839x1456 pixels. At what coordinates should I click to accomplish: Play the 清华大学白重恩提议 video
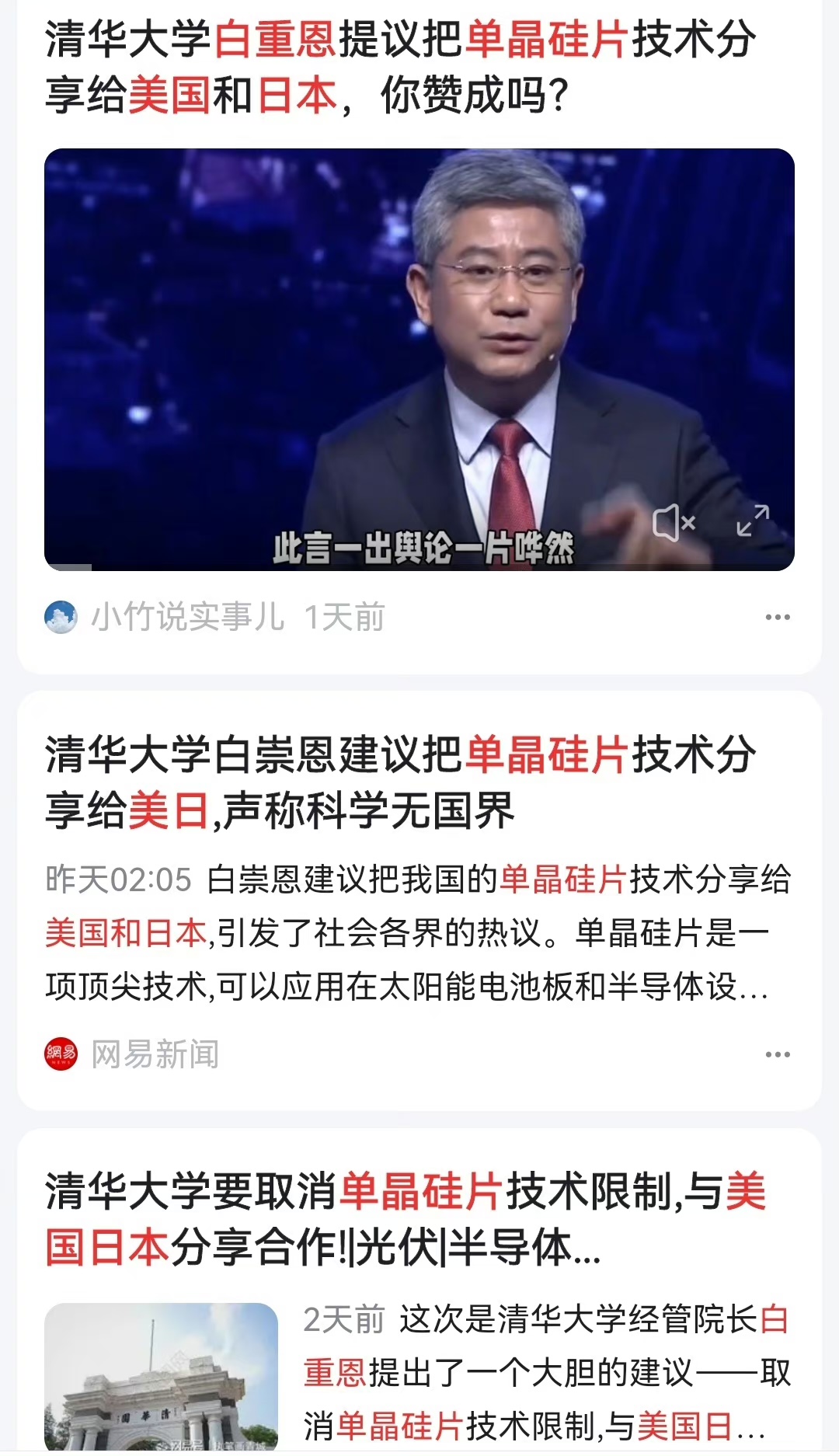pos(418,357)
